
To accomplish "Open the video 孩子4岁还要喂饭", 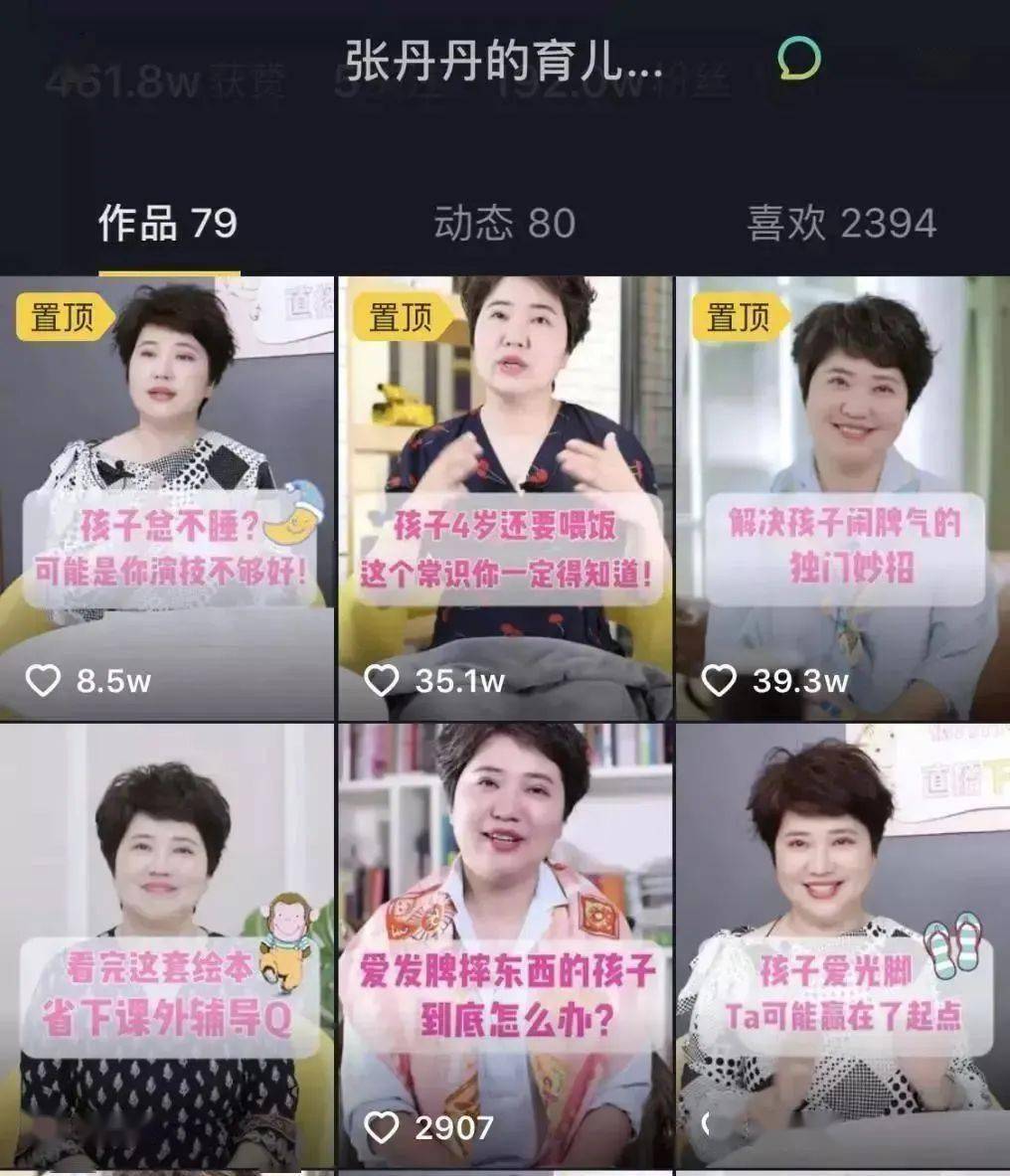I will [x=505, y=497].
